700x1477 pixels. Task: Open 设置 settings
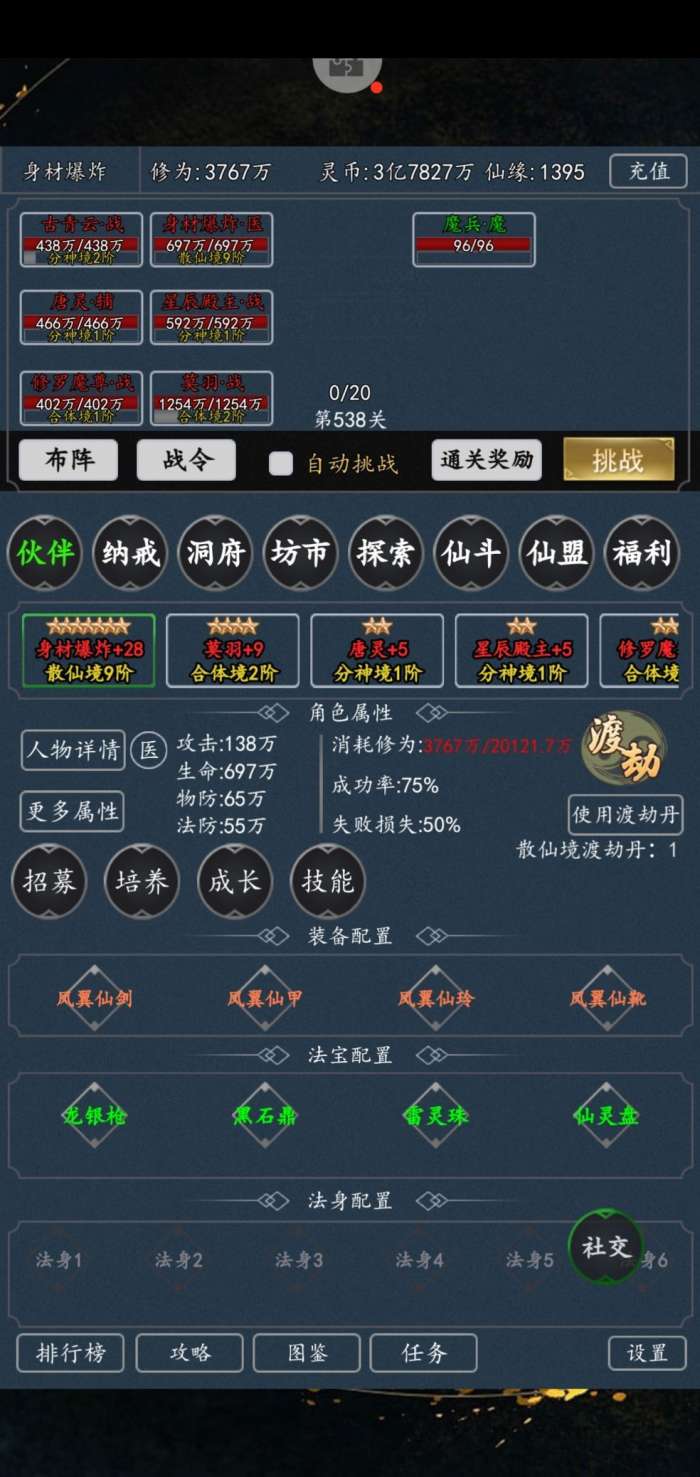point(647,1353)
